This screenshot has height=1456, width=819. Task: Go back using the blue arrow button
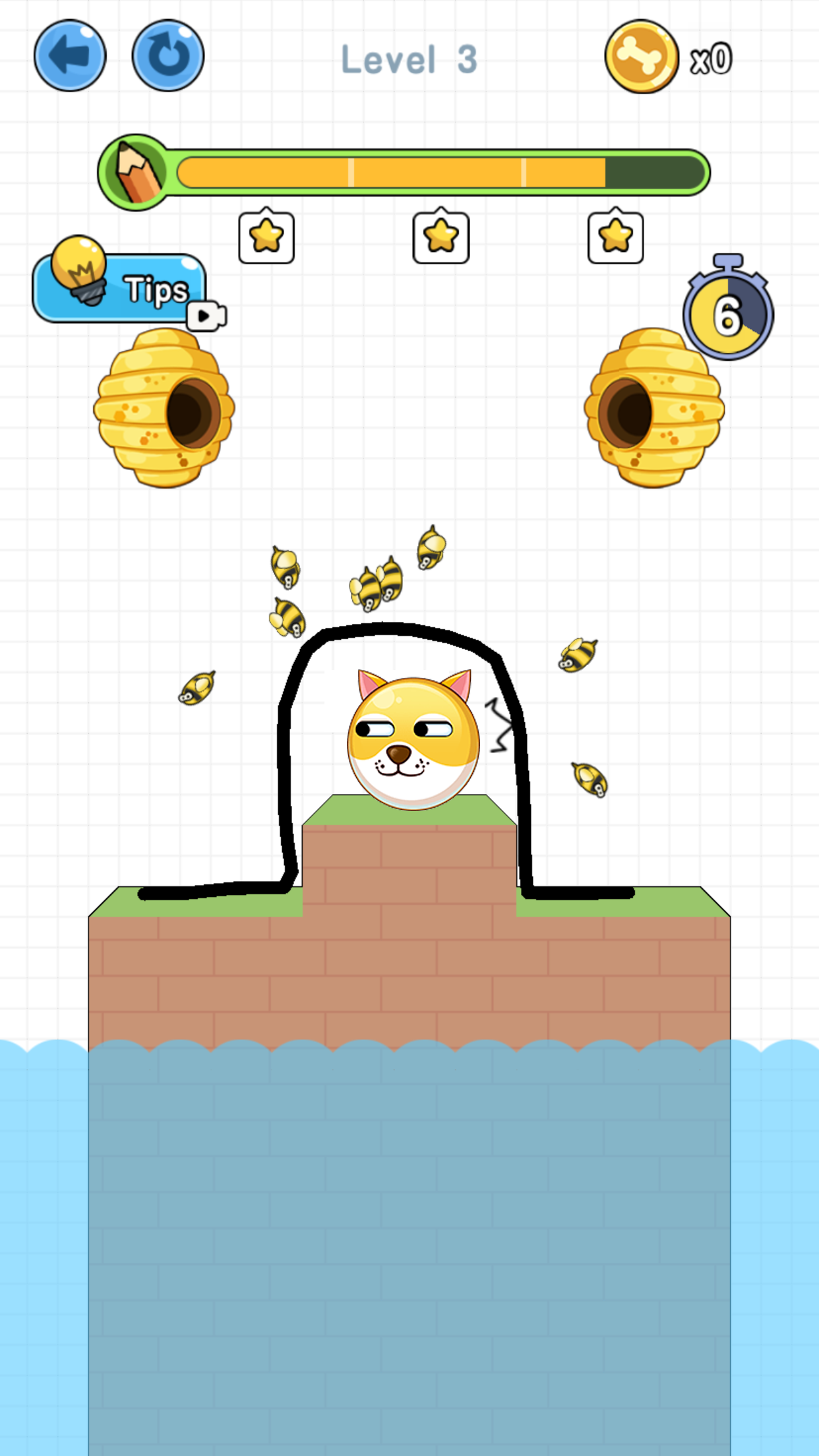[70, 55]
